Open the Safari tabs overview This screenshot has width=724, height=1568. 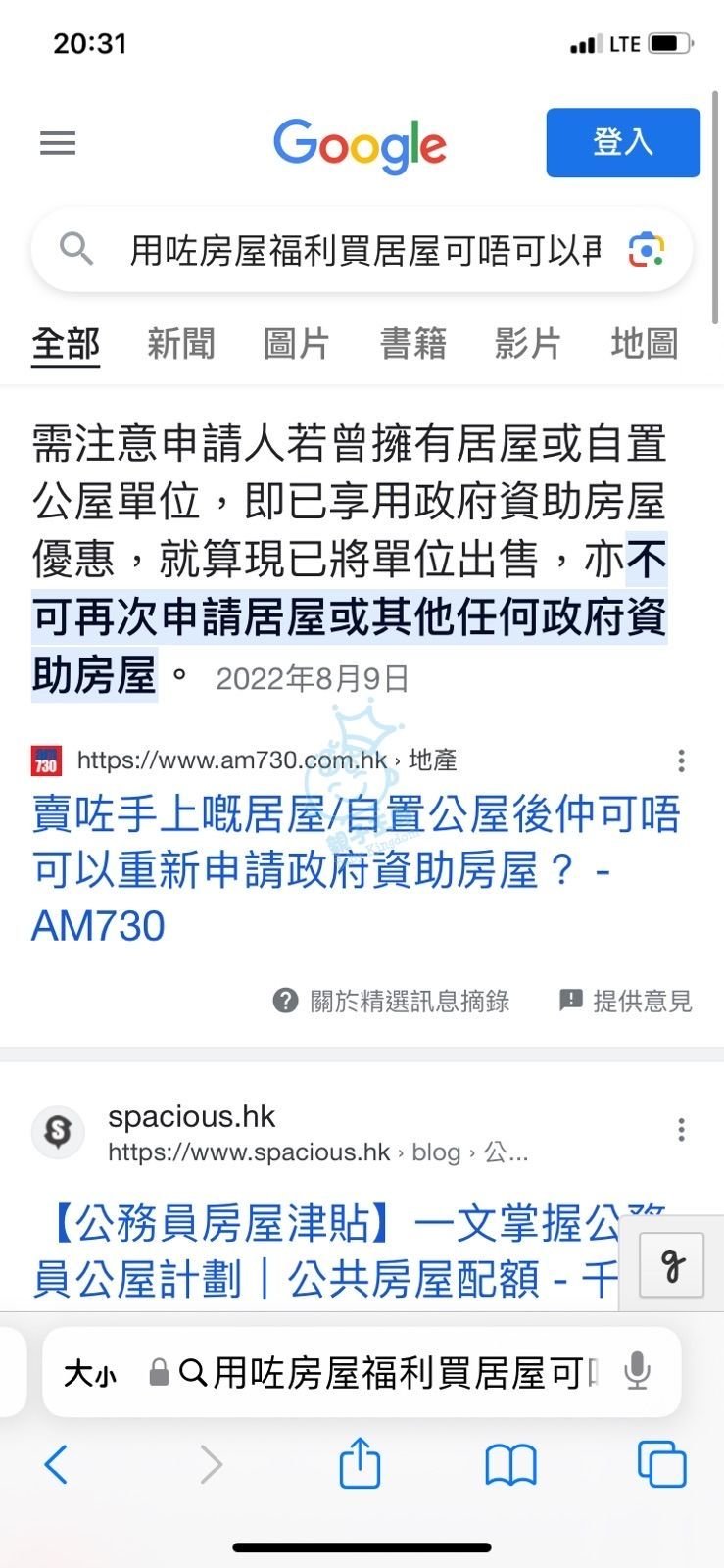coord(661,1464)
